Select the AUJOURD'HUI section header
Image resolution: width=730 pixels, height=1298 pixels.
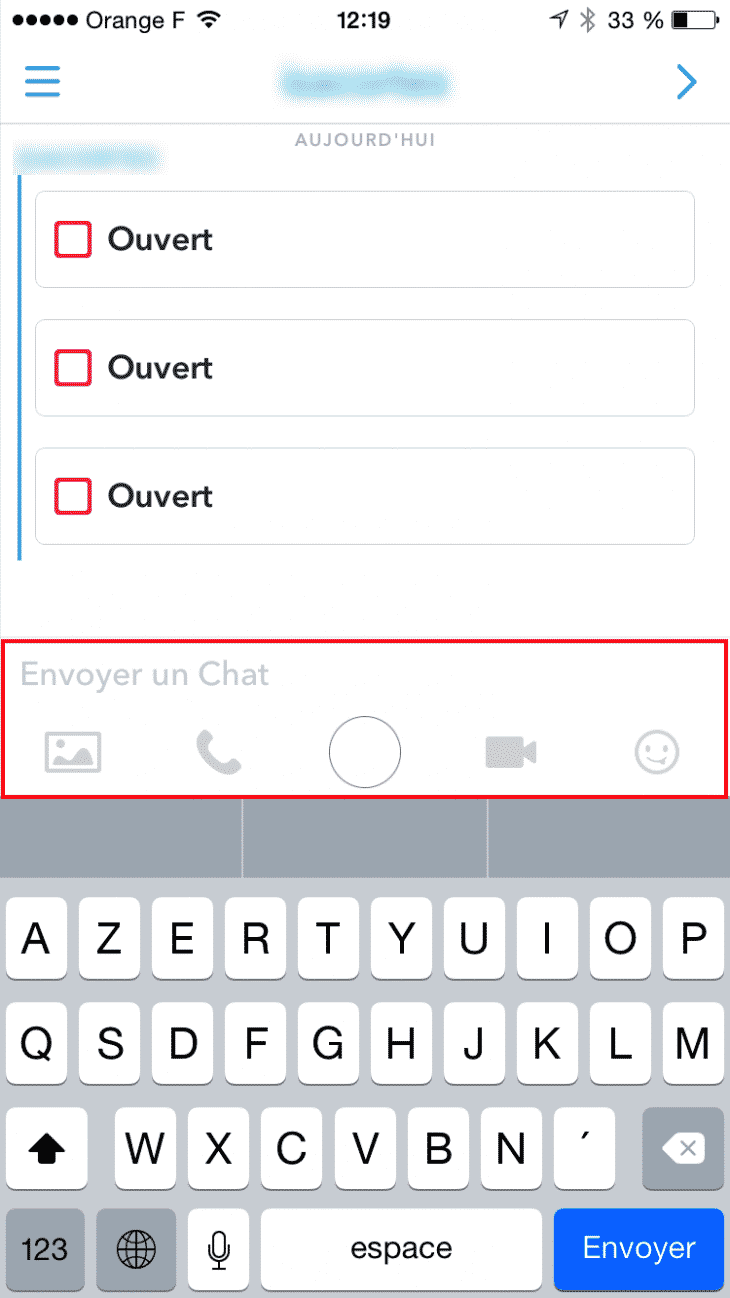pyautogui.click(x=364, y=140)
